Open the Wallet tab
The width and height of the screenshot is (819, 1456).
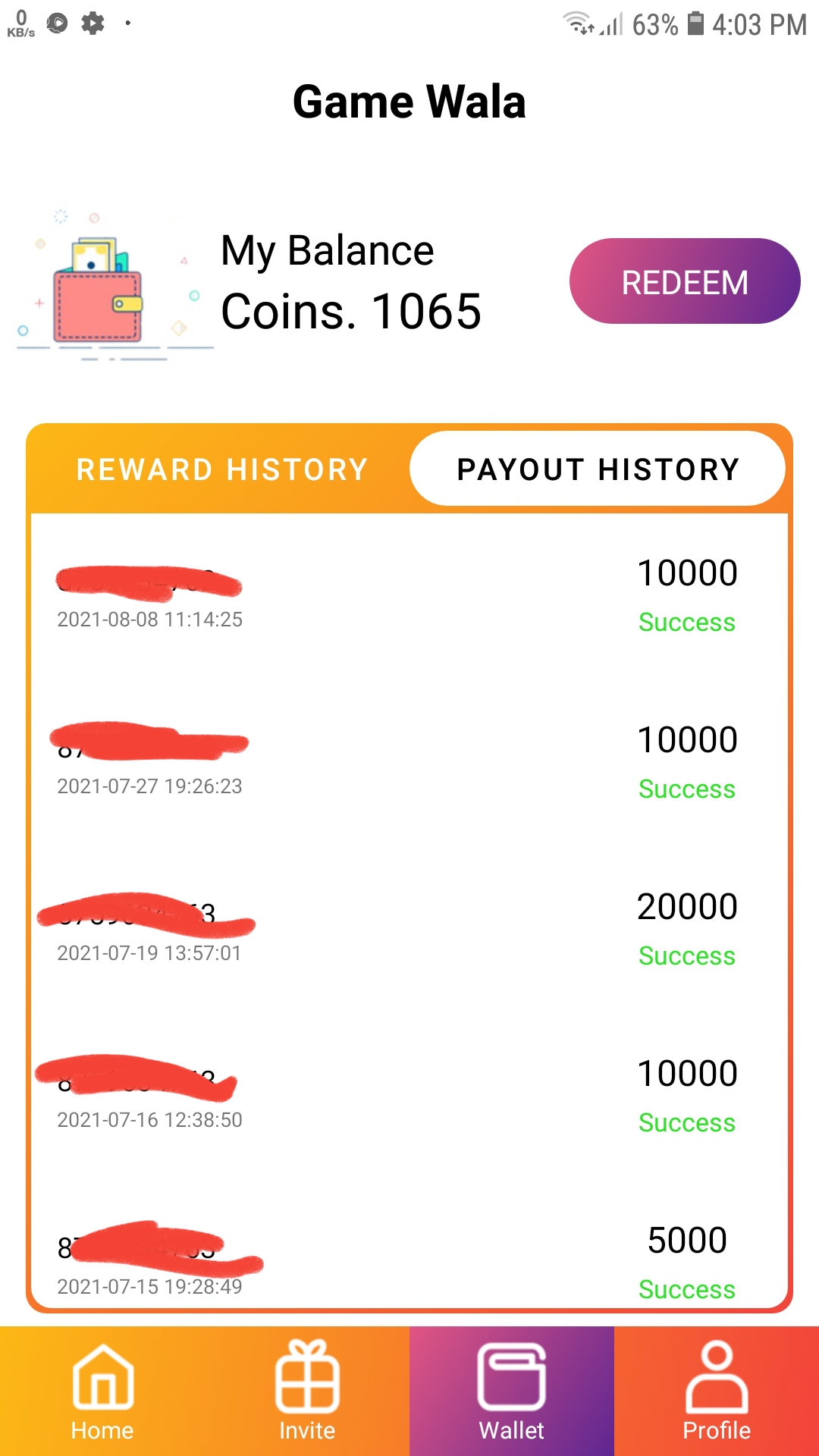[x=512, y=1392]
